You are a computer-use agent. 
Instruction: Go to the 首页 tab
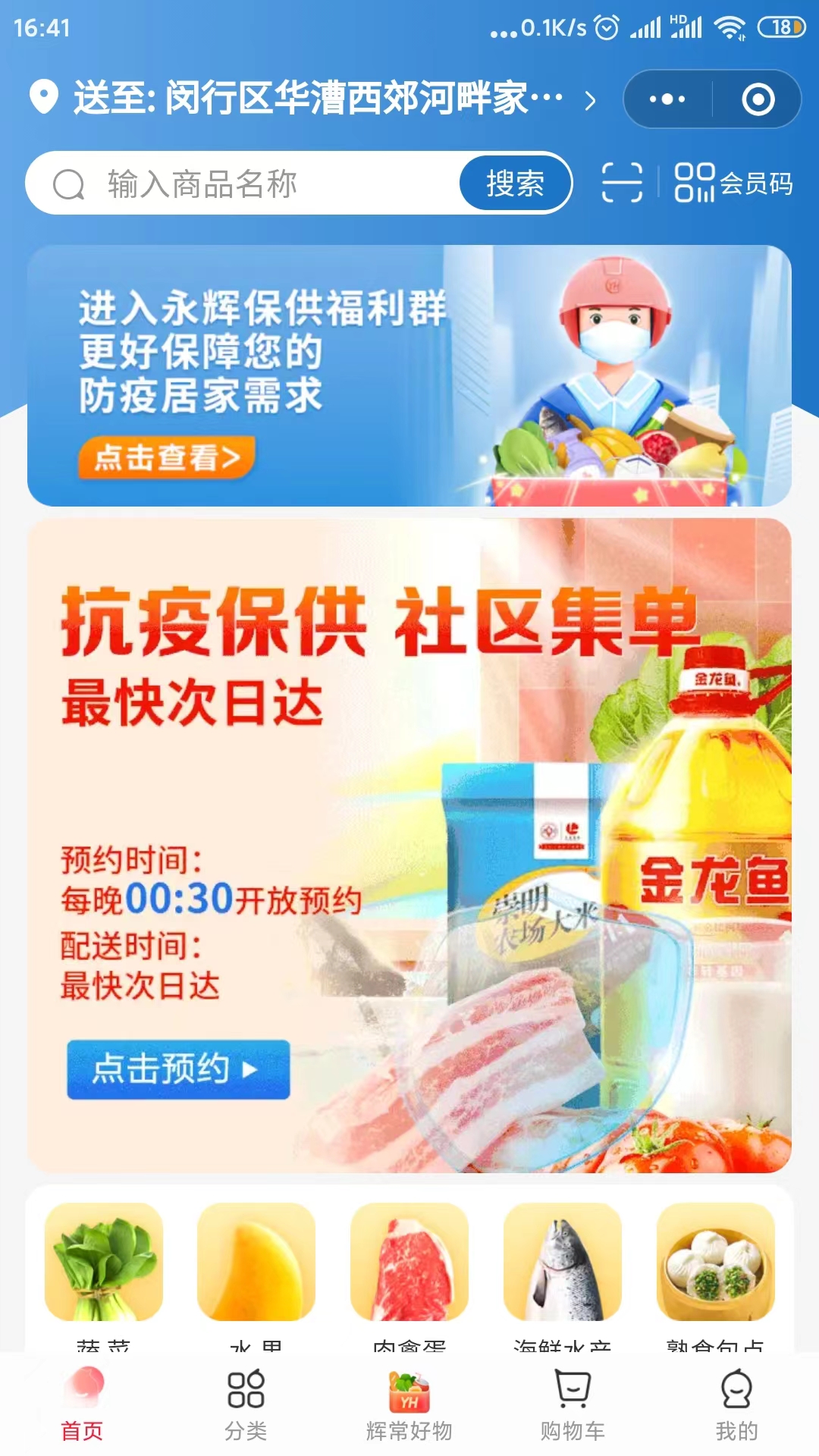click(x=82, y=1404)
